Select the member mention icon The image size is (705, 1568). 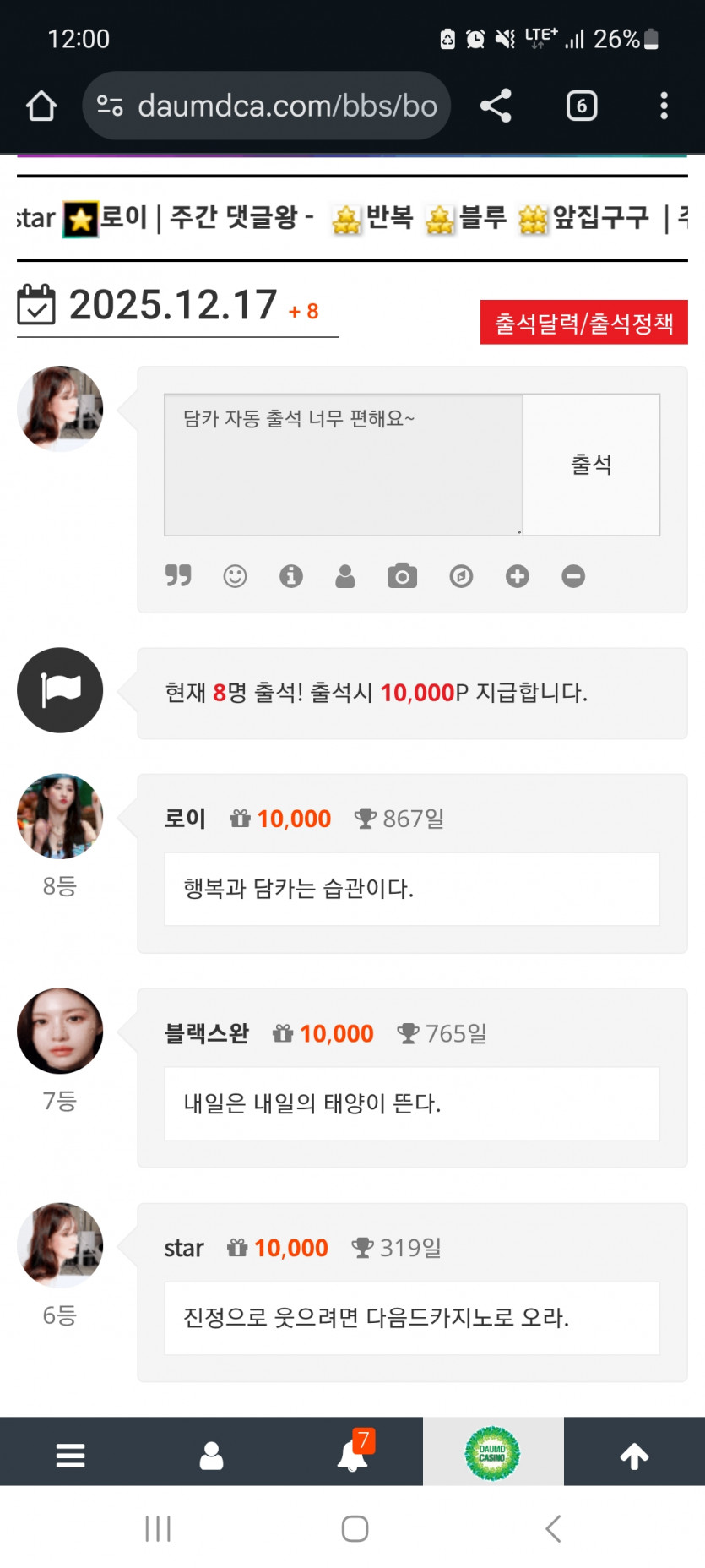[346, 576]
